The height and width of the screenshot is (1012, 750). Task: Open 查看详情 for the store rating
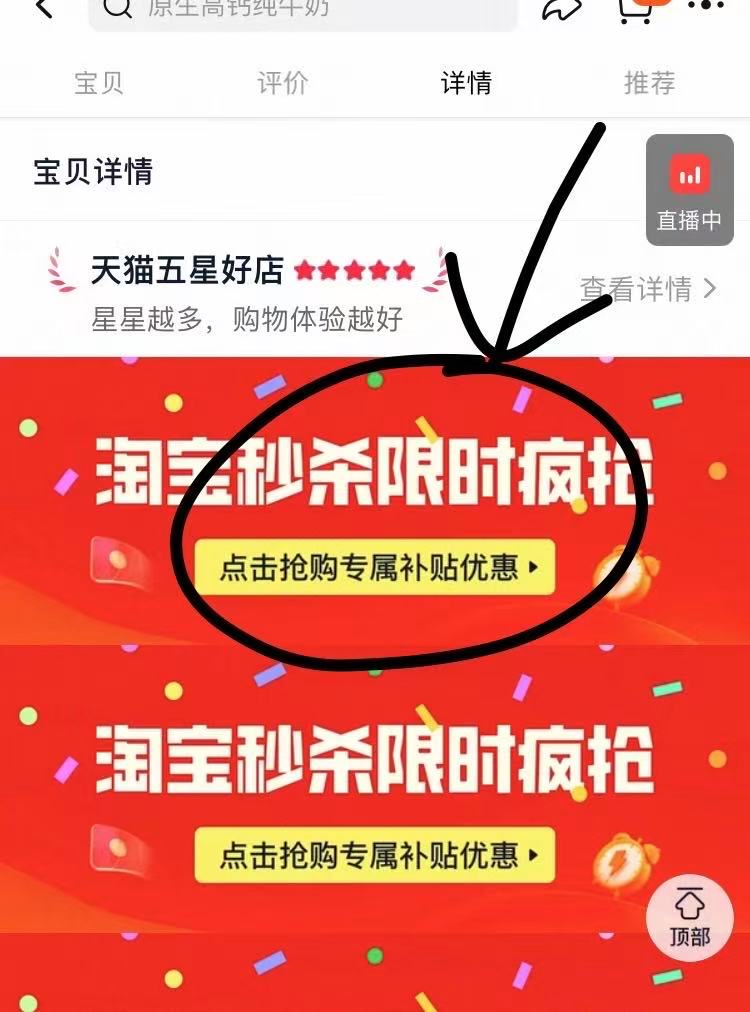click(x=648, y=290)
